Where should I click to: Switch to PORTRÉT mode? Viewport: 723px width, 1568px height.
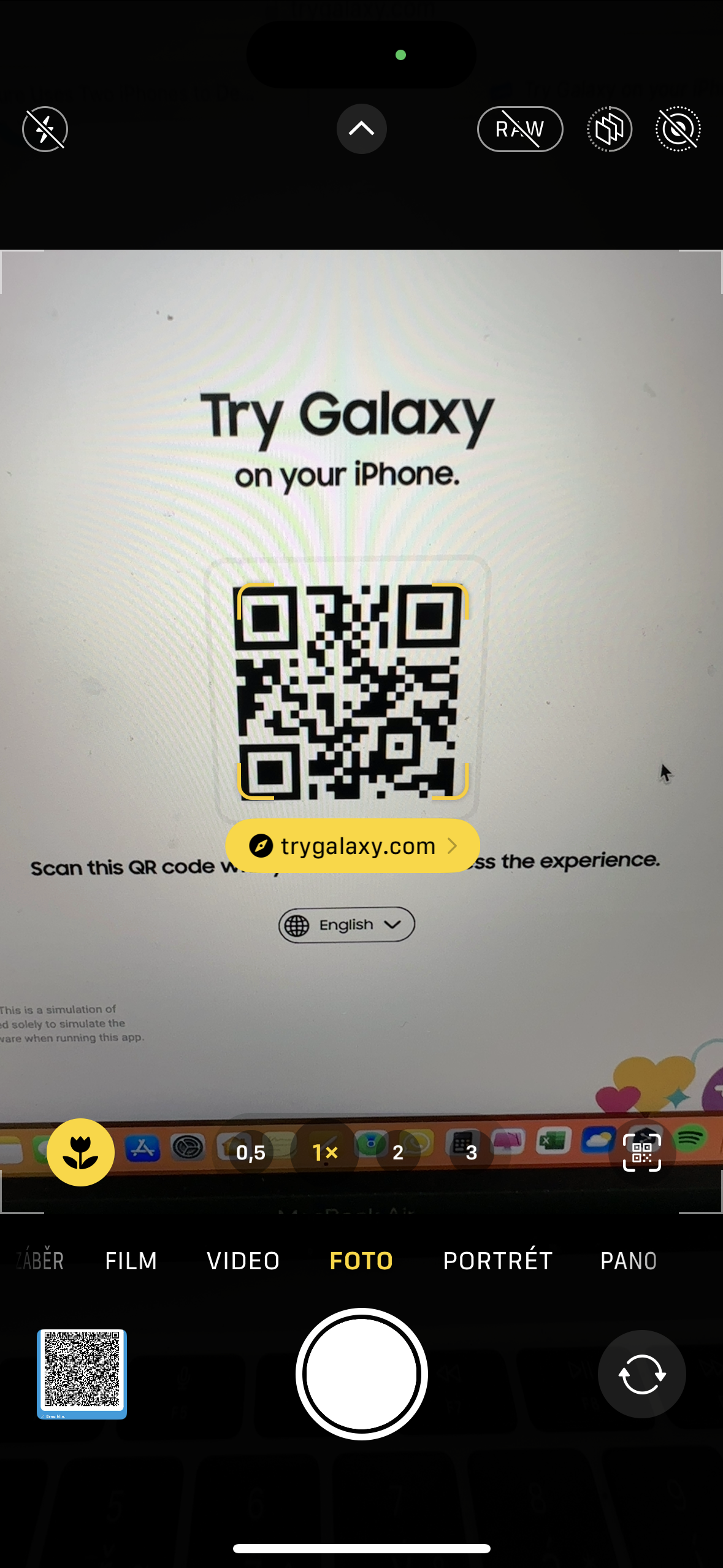coord(497,1261)
